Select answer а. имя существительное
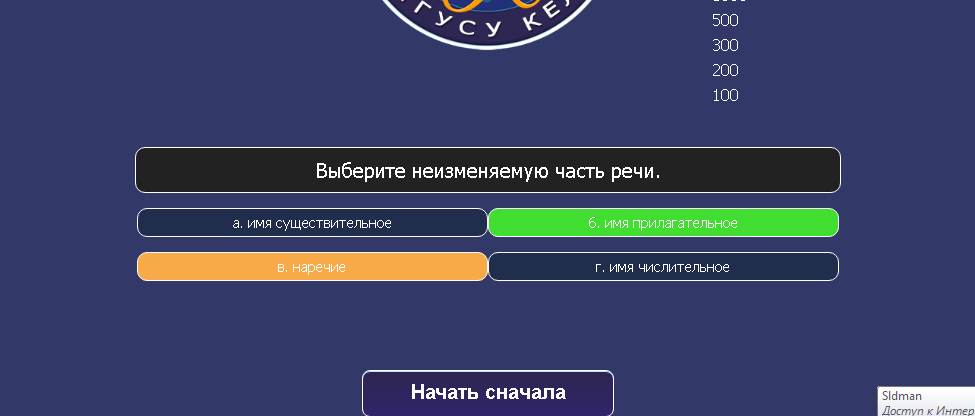The width and height of the screenshot is (975, 416). [x=312, y=223]
